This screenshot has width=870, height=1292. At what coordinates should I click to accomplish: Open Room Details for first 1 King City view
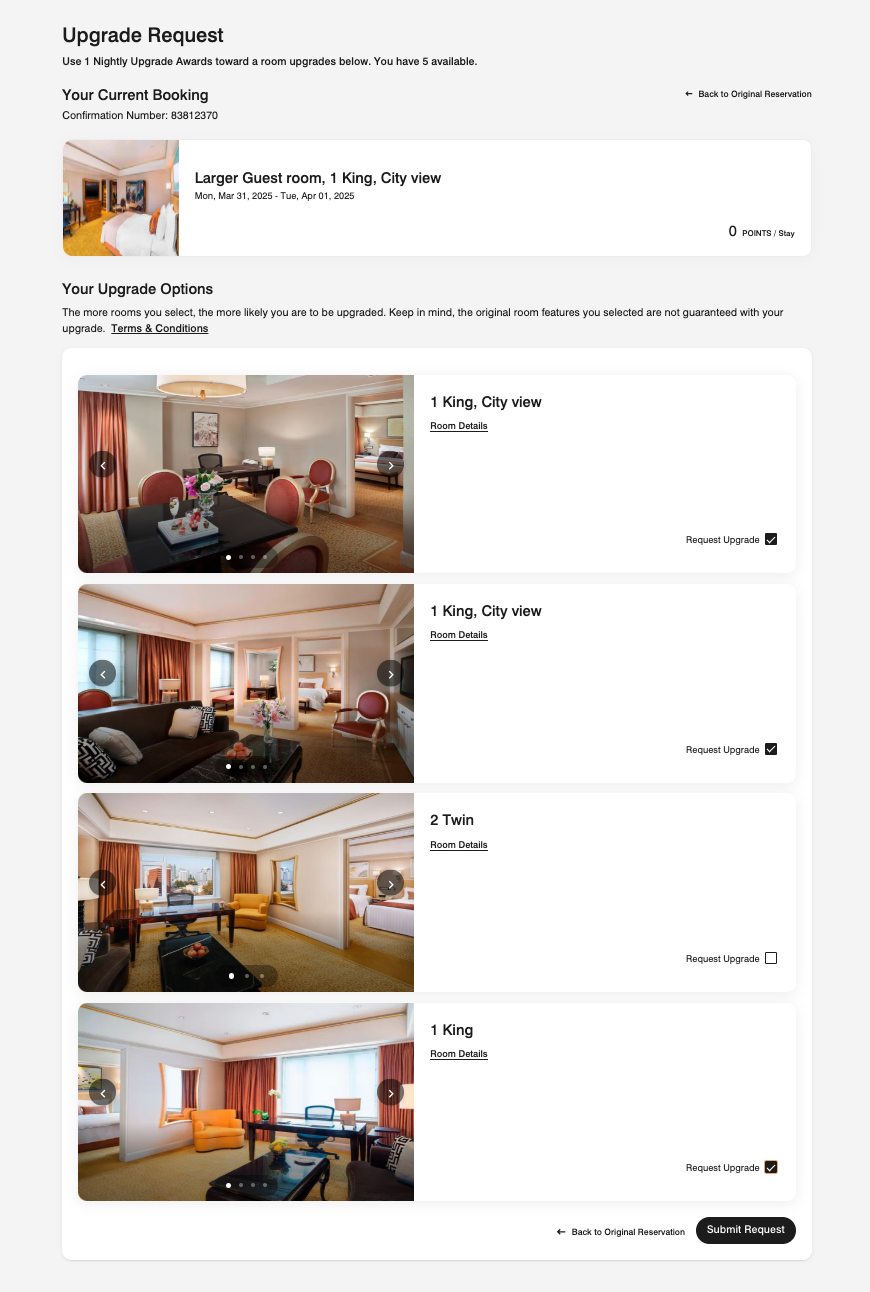click(458, 426)
